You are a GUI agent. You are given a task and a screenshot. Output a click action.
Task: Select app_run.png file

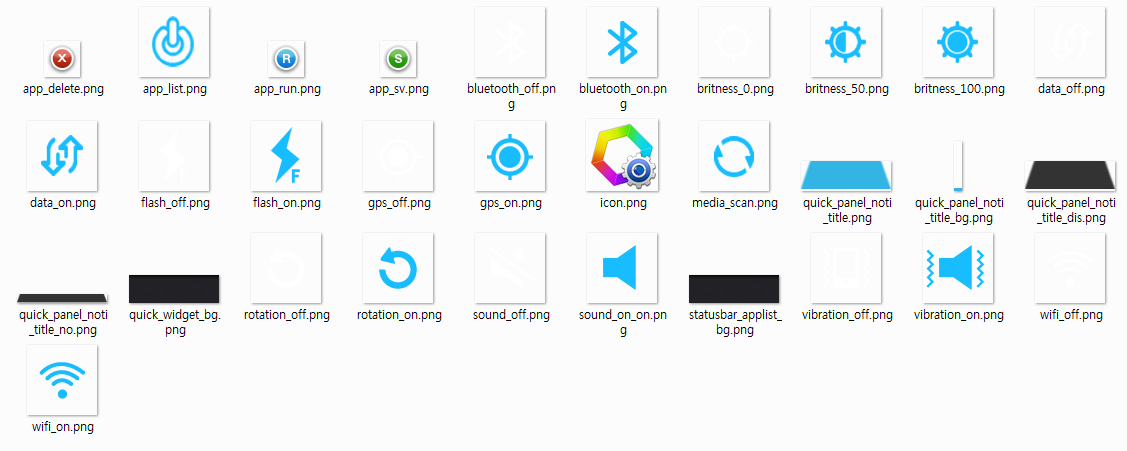tap(286, 60)
